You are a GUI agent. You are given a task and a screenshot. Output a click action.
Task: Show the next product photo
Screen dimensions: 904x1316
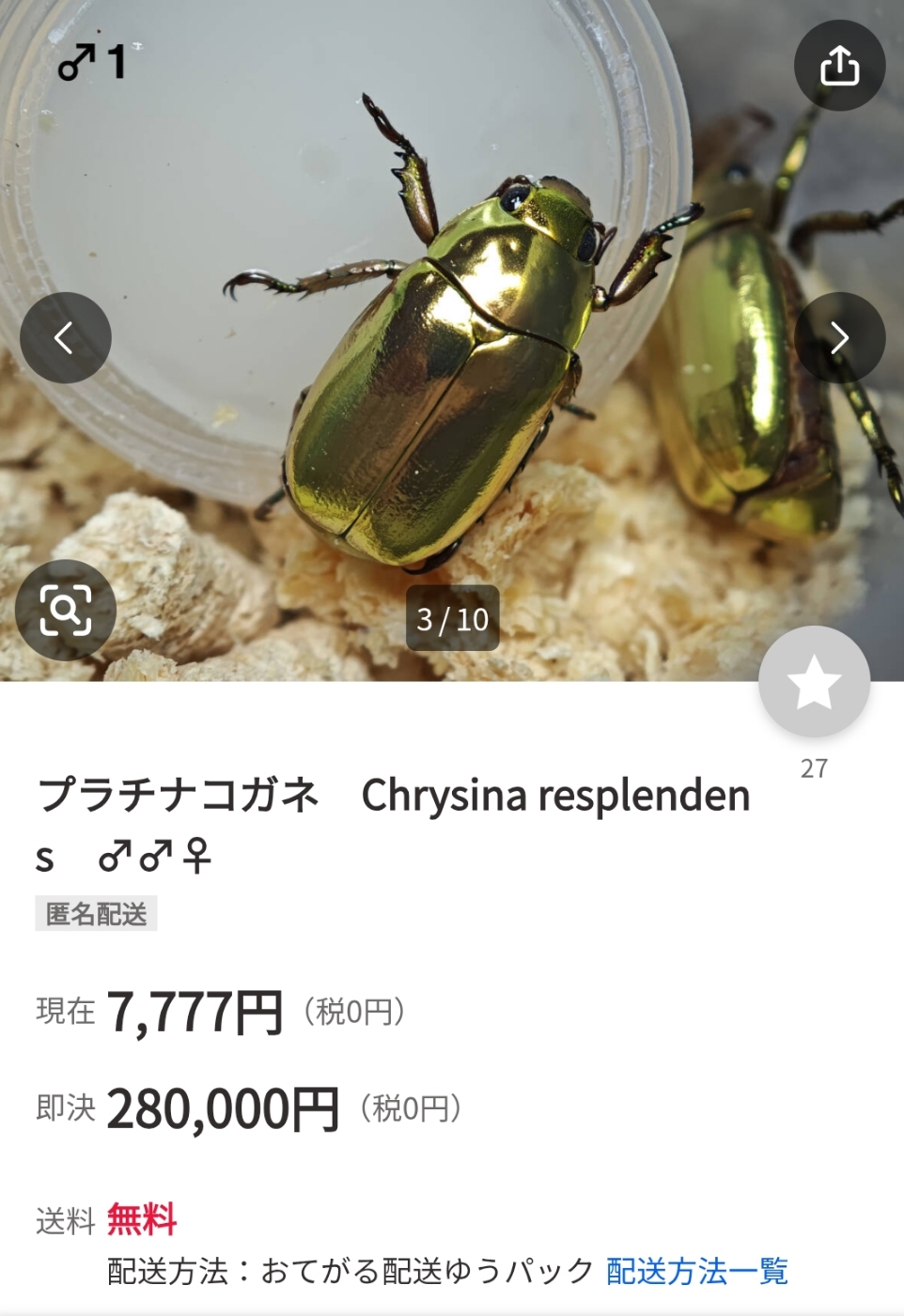tap(839, 338)
